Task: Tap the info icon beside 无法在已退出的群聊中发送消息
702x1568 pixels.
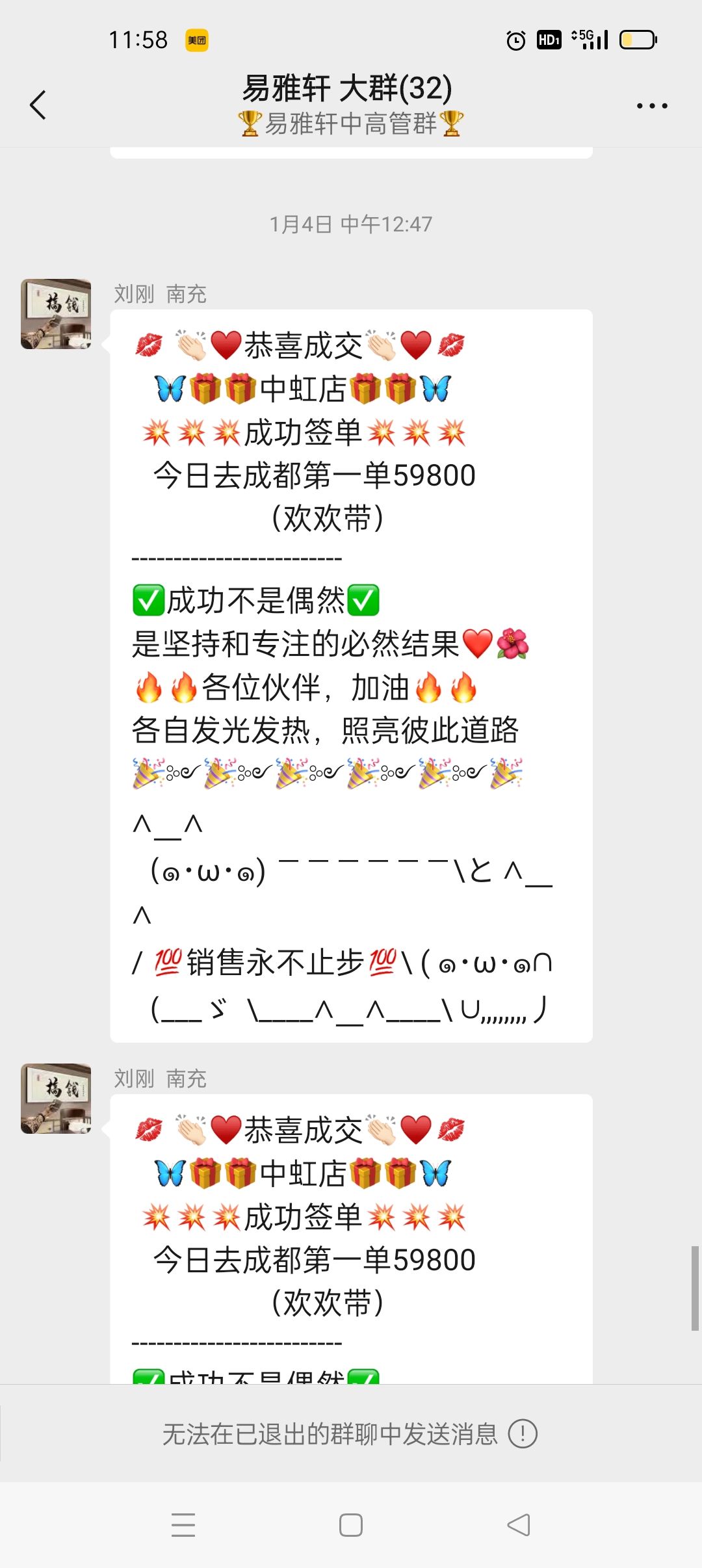Action: [x=523, y=1433]
